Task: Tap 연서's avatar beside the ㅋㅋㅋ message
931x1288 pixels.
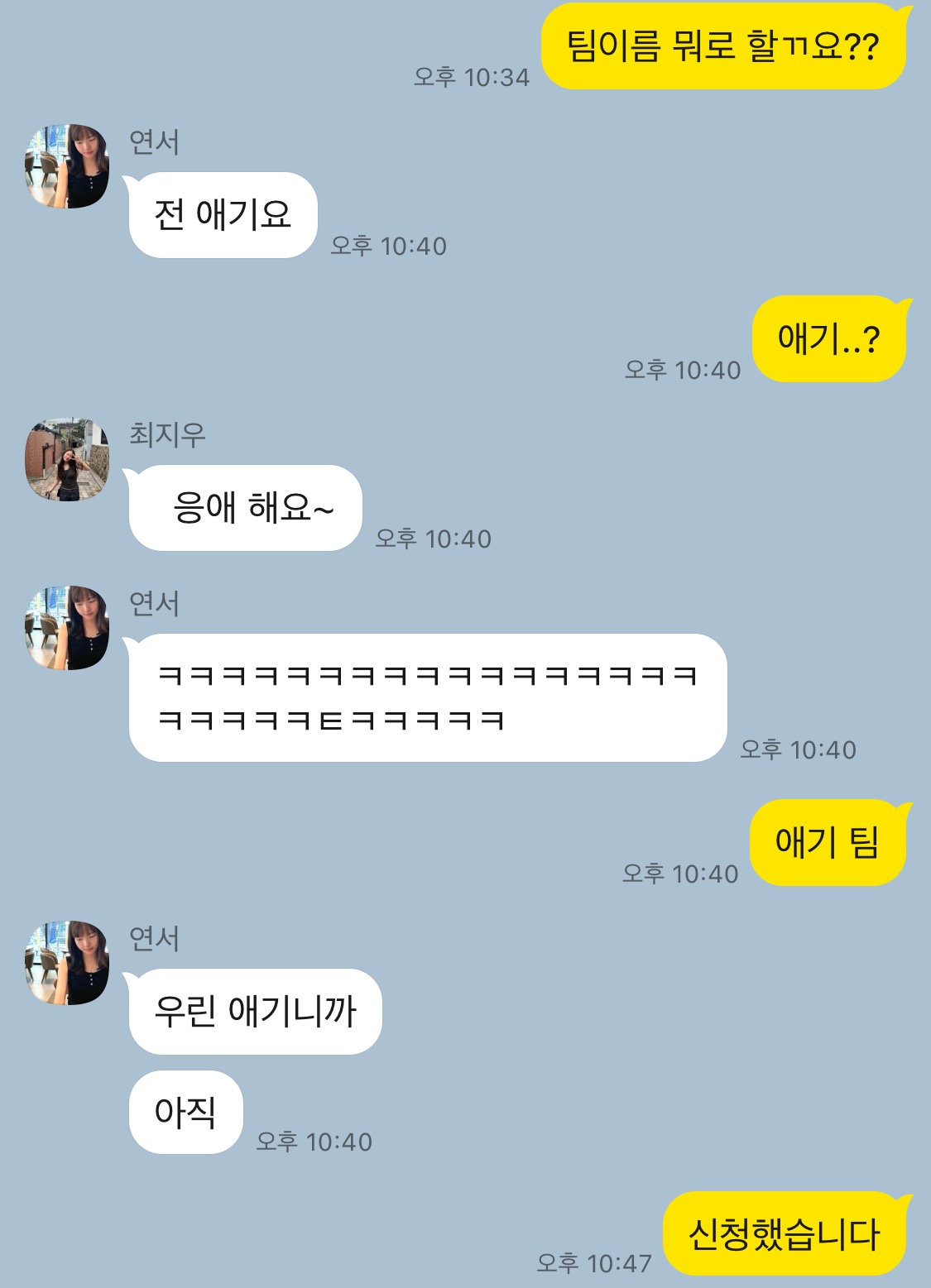Action: tap(67, 628)
